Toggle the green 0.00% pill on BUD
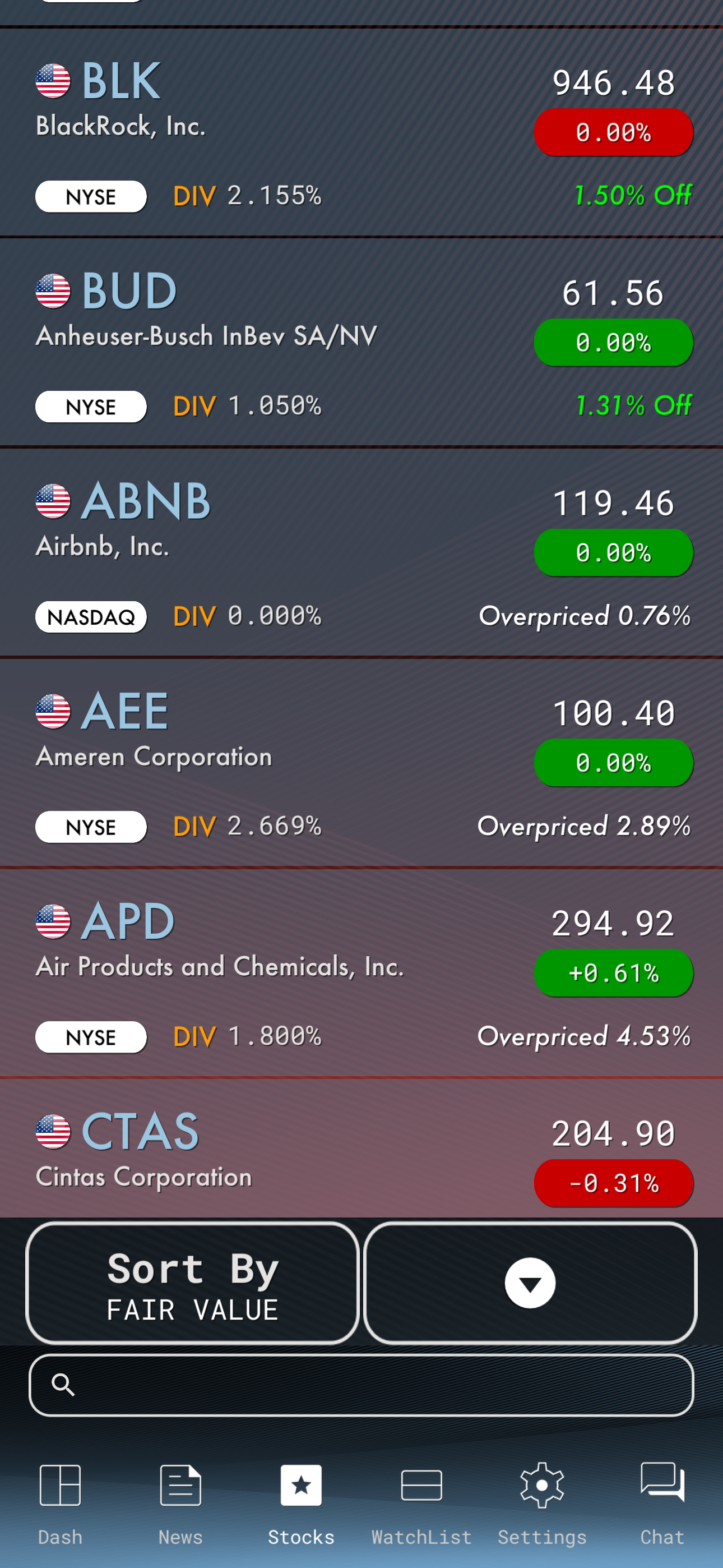The height and width of the screenshot is (1568, 723). [613, 343]
